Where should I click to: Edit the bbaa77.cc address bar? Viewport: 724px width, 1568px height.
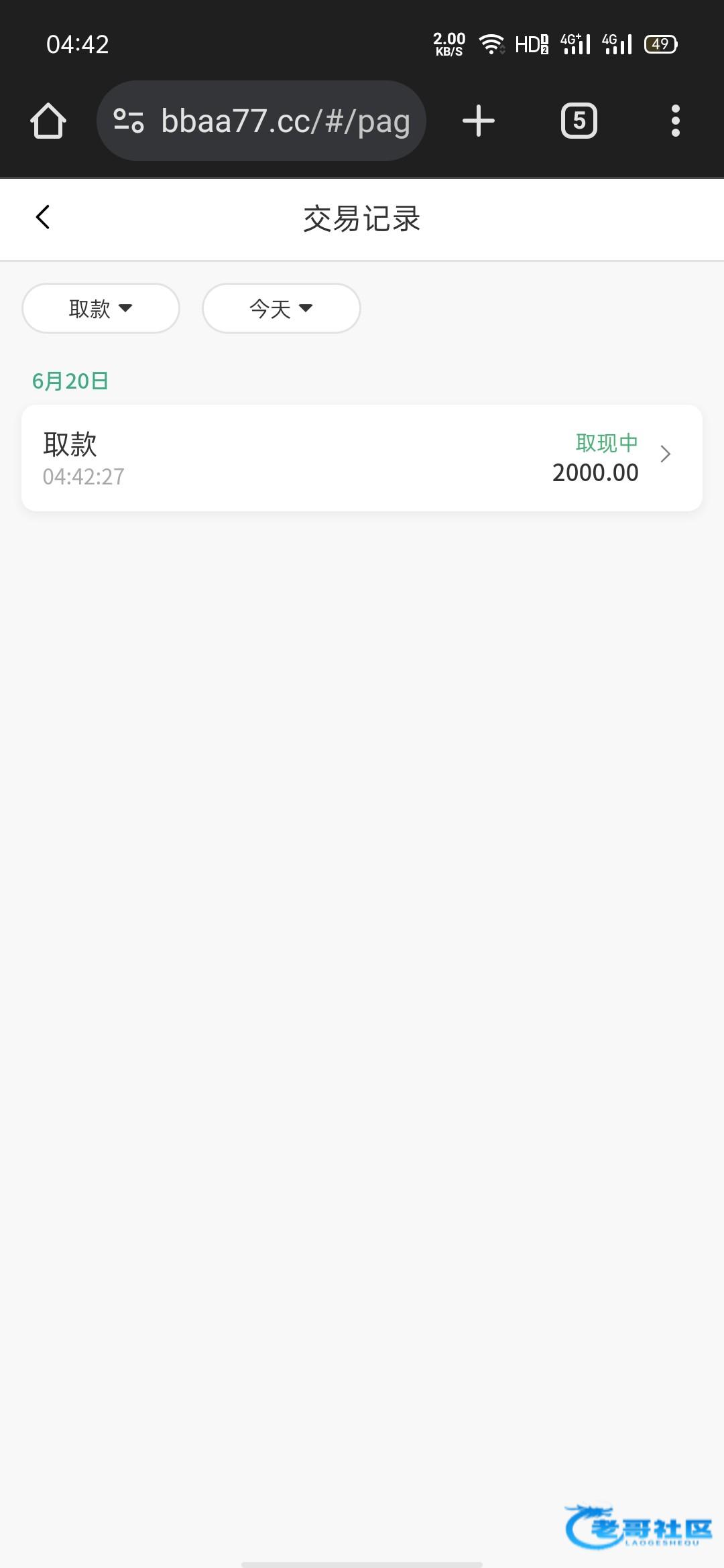tap(285, 121)
